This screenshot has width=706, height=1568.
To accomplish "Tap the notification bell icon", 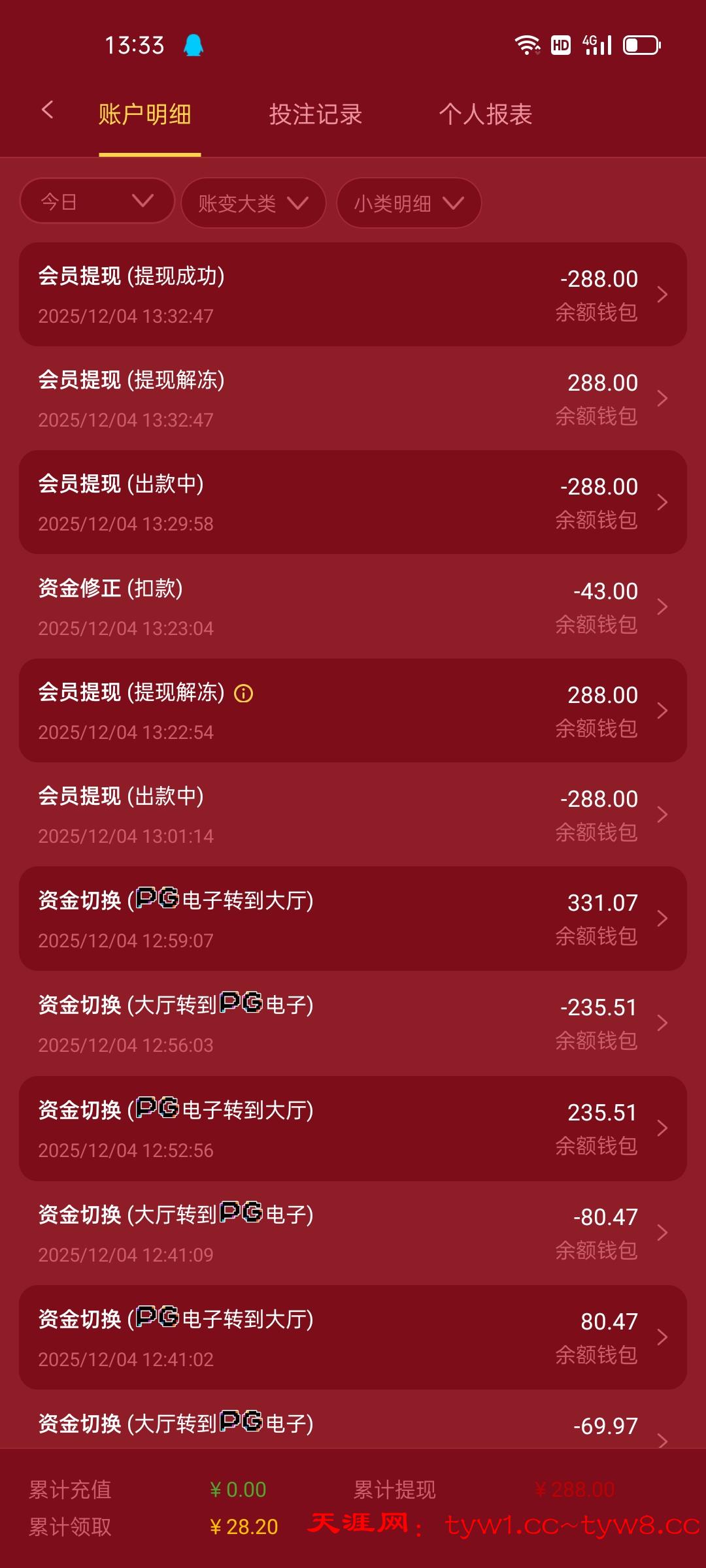I will click(x=193, y=44).
